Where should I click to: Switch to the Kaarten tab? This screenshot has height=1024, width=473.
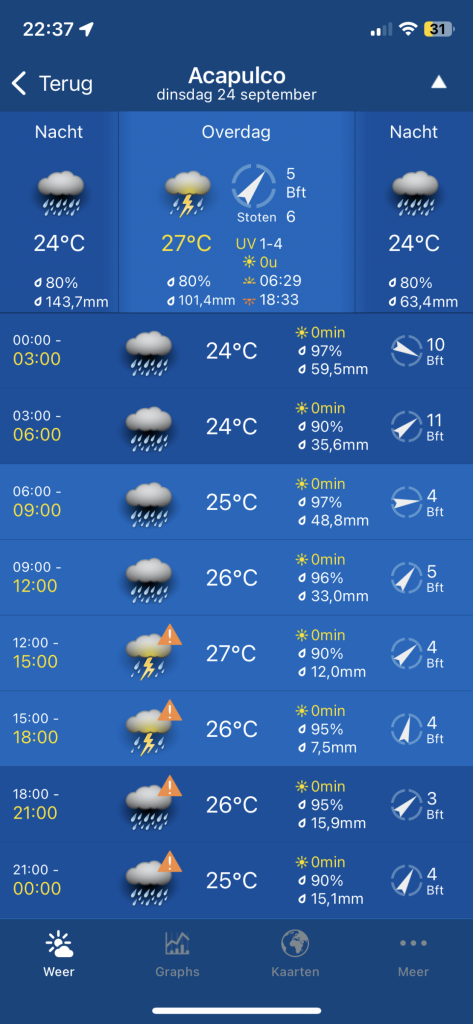pyautogui.click(x=295, y=953)
